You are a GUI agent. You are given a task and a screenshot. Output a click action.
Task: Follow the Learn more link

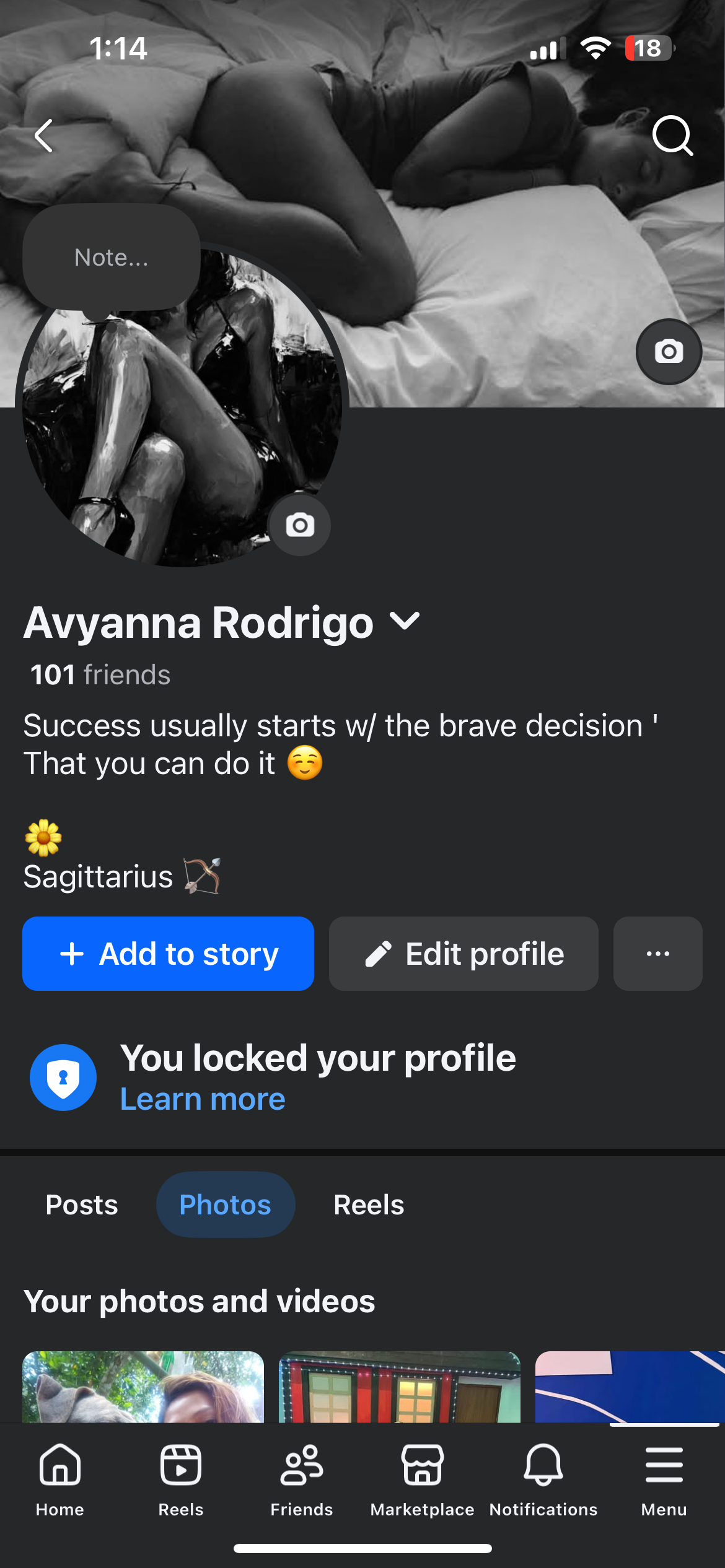coord(203,1099)
